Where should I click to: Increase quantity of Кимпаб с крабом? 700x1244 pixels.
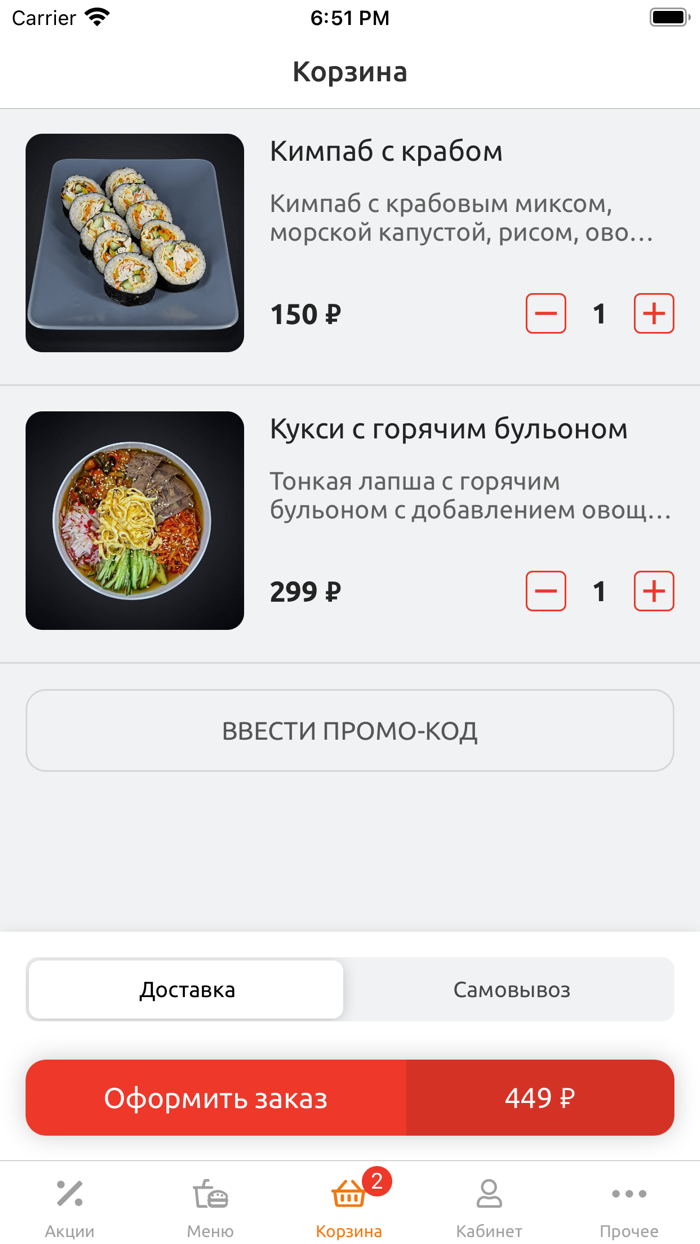click(x=654, y=314)
